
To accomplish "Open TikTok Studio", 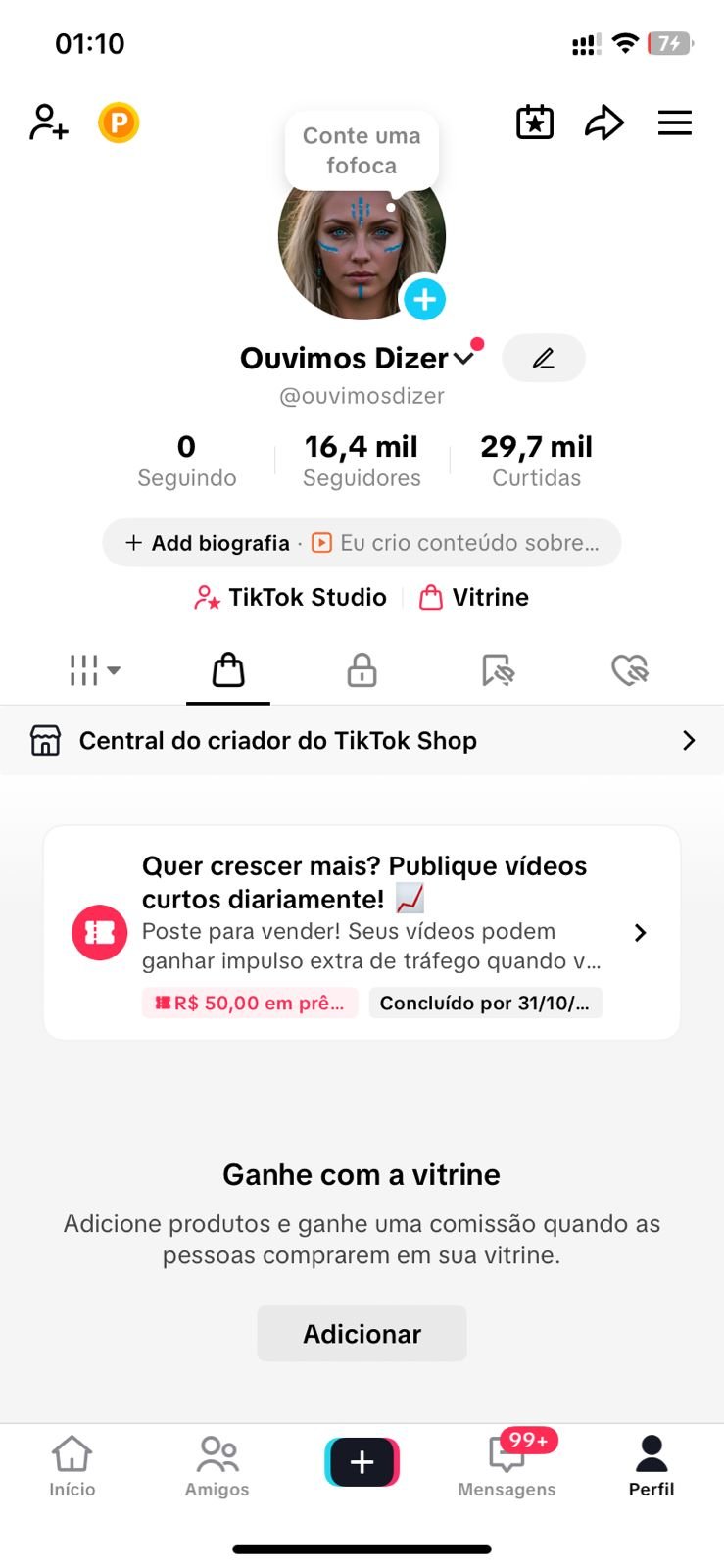I will [x=291, y=597].
